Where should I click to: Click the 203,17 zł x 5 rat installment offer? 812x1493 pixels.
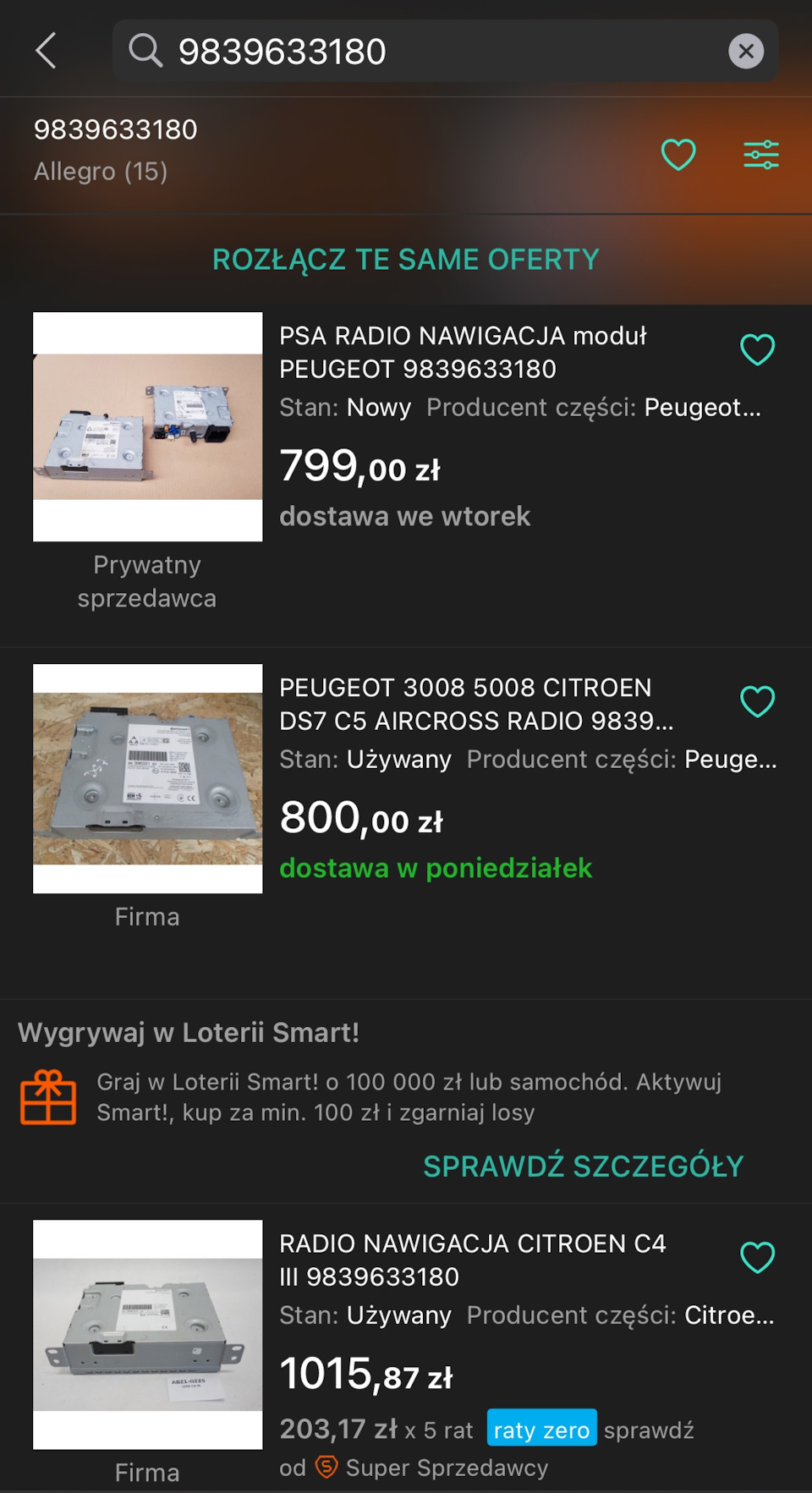tap(372, 1430)
